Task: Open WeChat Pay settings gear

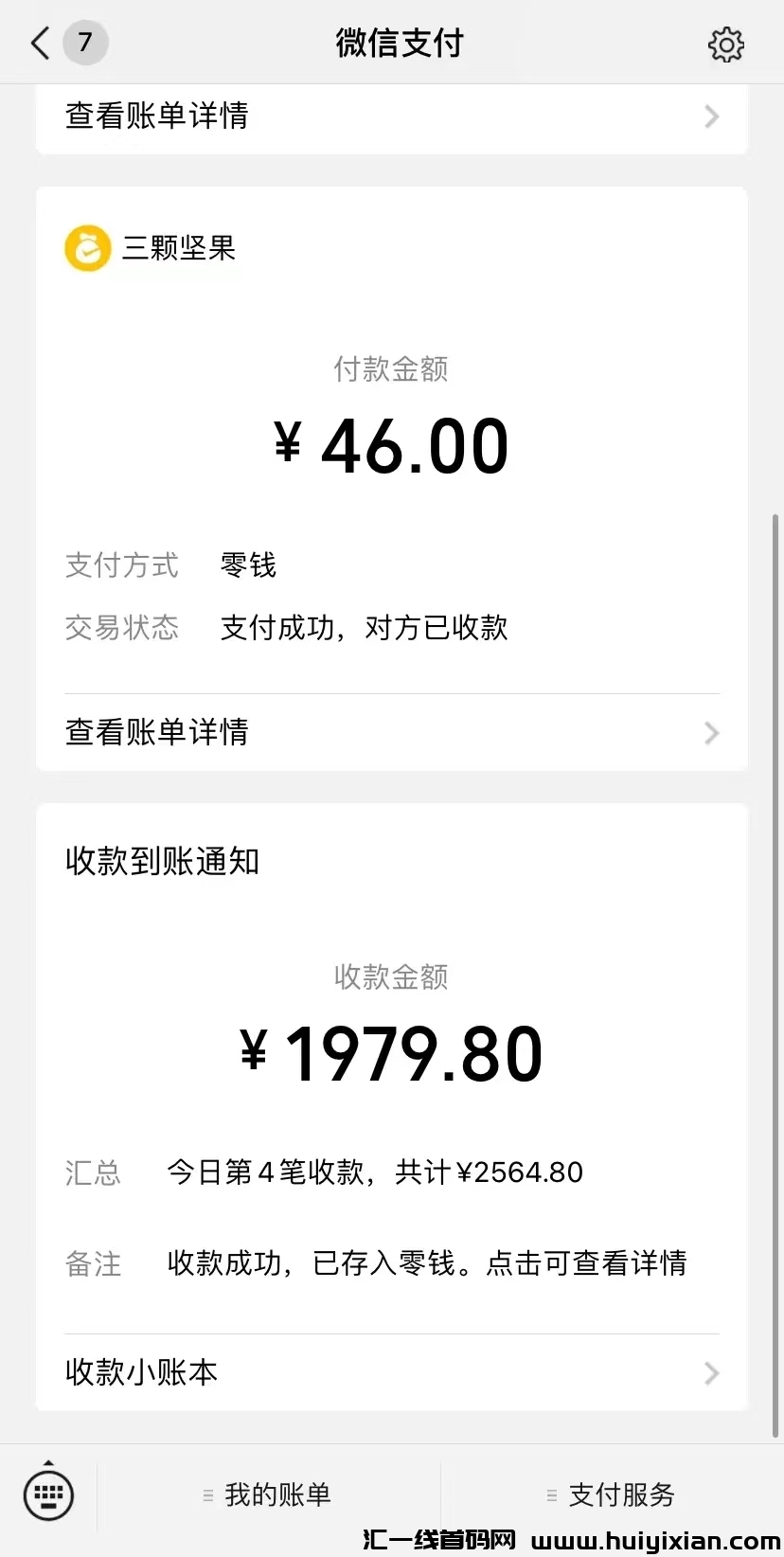Action: tap(725, 45)
